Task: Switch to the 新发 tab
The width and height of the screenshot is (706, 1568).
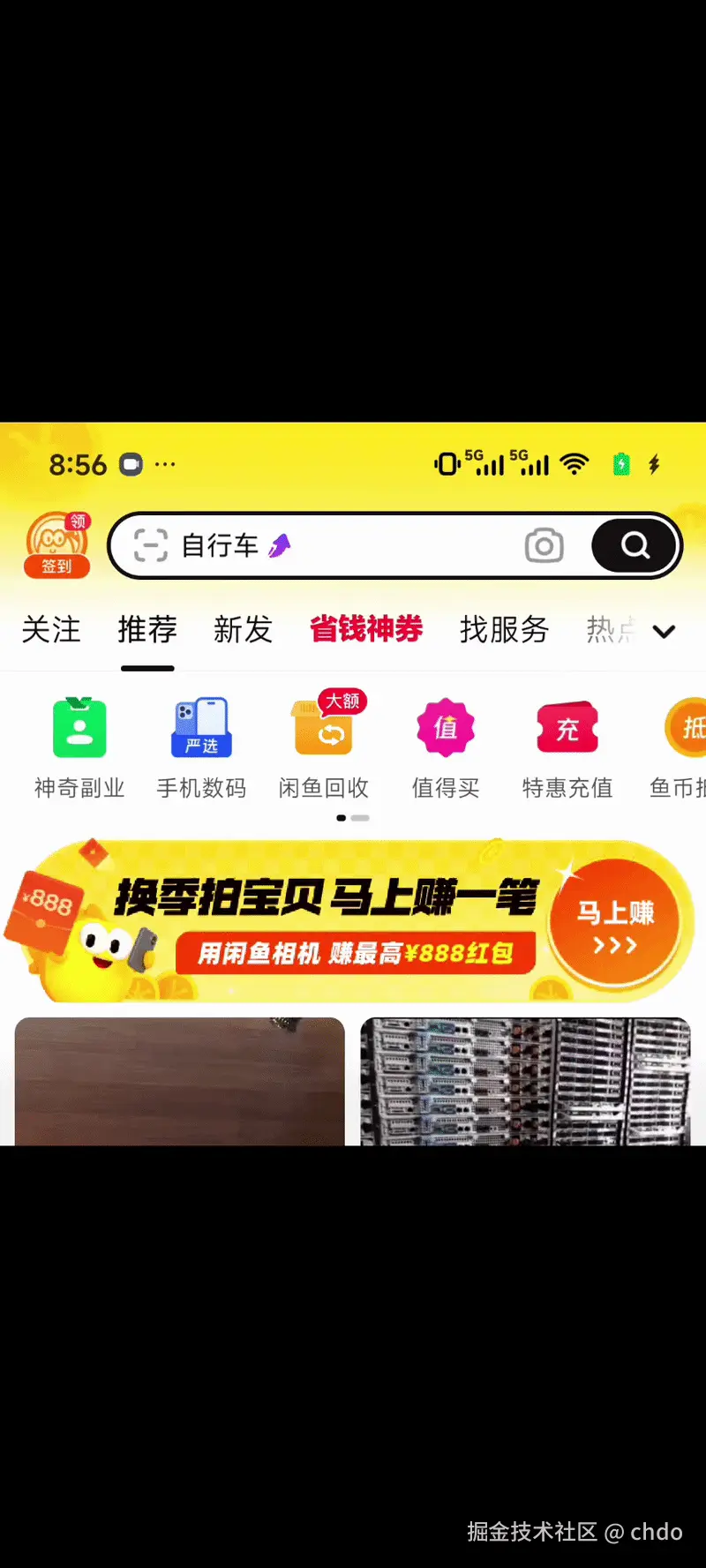Action: pyautogui.click(x=243, y=630)
